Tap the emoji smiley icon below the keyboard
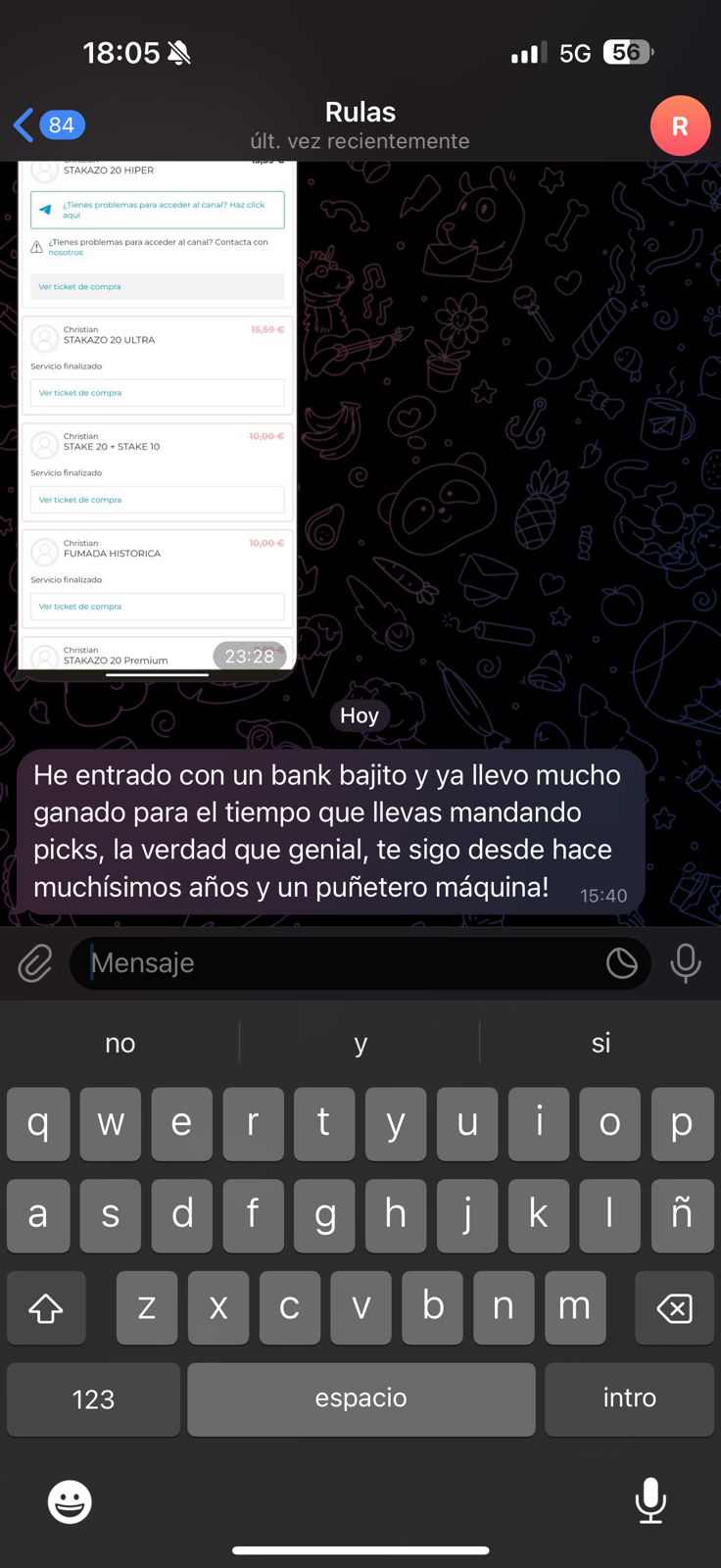The height and width of the screenshot is (1568, 721). point(69,1501)
